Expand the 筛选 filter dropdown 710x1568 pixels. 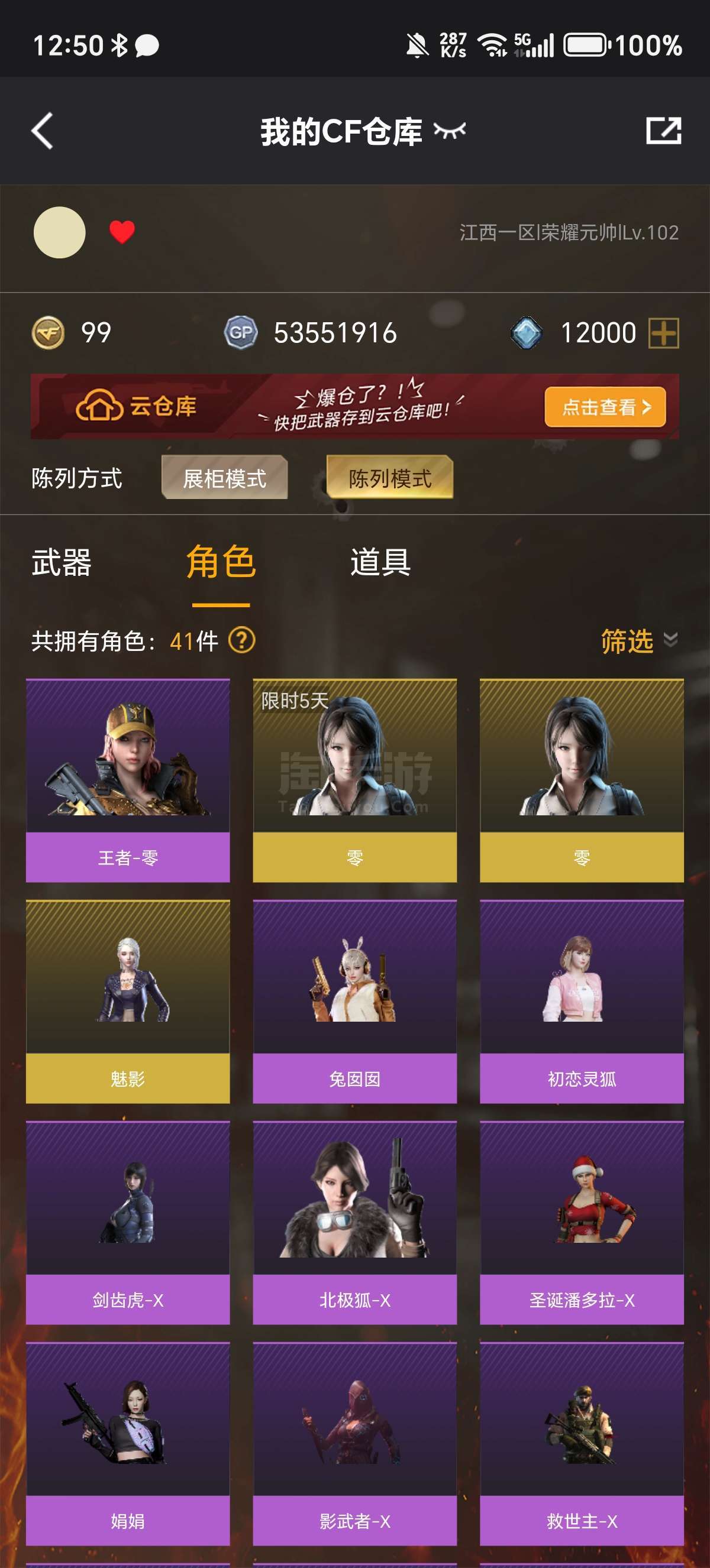[x=639, y=640]
